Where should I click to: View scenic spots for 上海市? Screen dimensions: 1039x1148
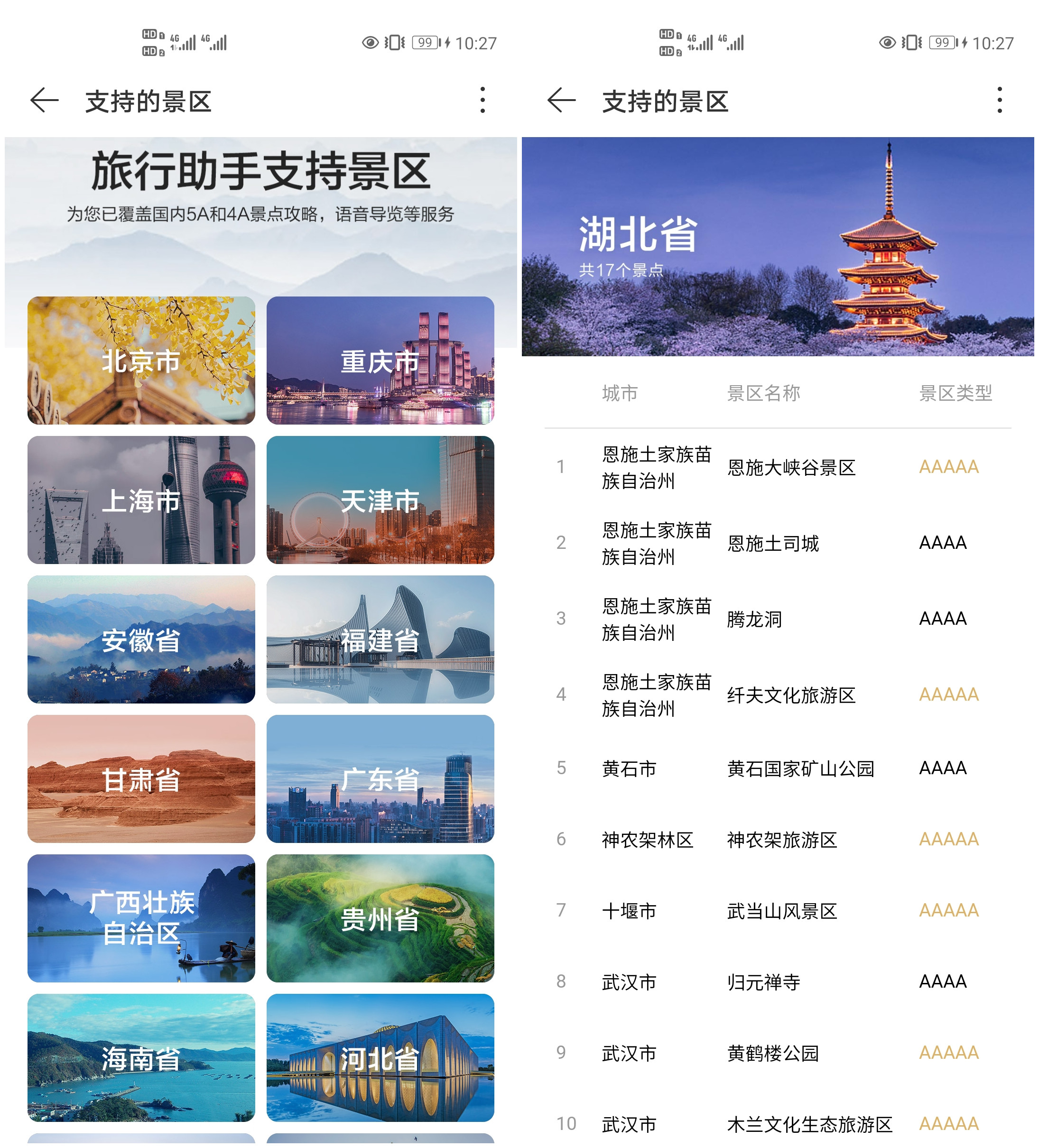tap(141, 500)
